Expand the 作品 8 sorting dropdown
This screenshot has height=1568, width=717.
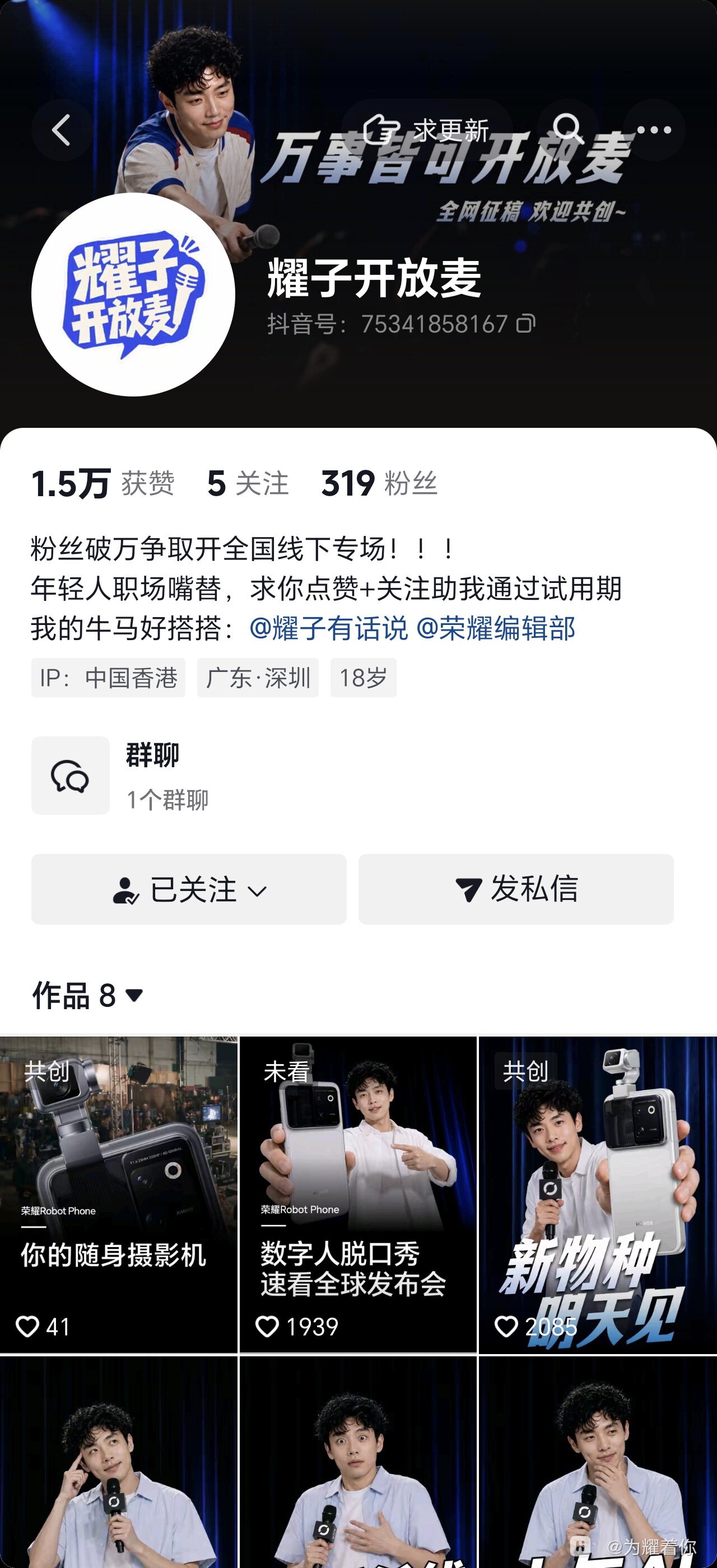point(87,995)
